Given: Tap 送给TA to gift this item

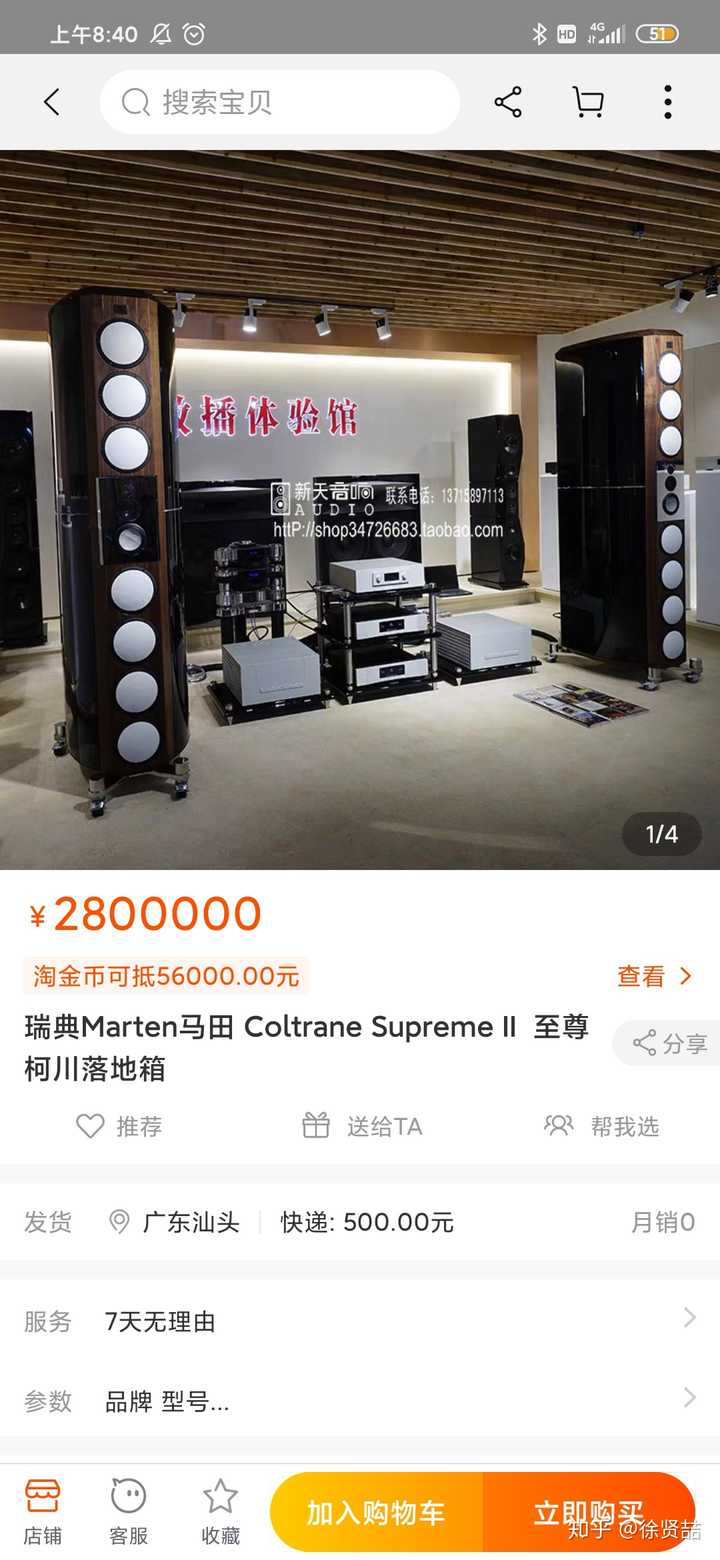Looking at the screenshot, I should [x=362, y=1126].
